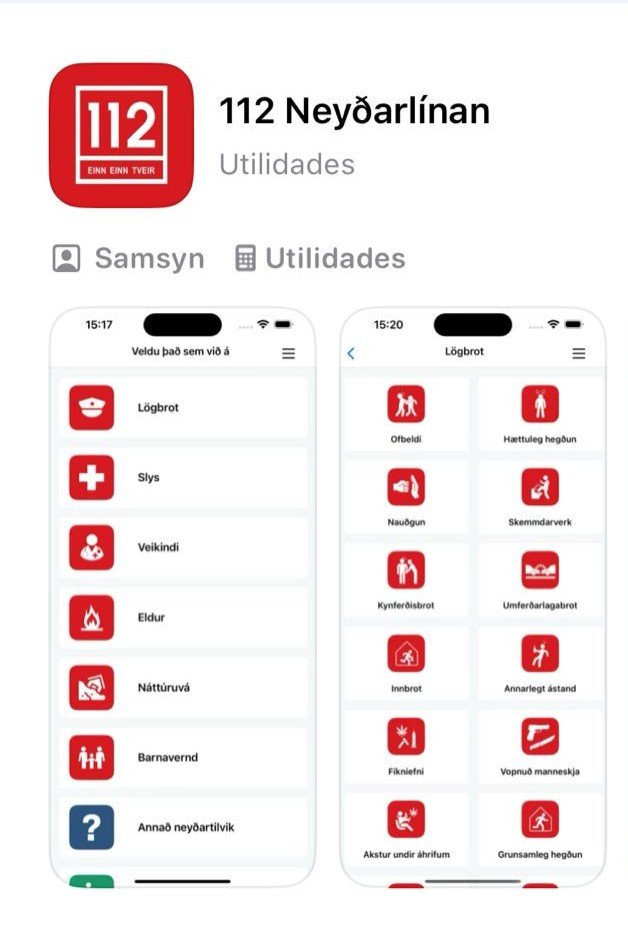Open the screenshot preview showing Lögbrot categories
The height and width of the screenshot is (943, 628).
472,597
